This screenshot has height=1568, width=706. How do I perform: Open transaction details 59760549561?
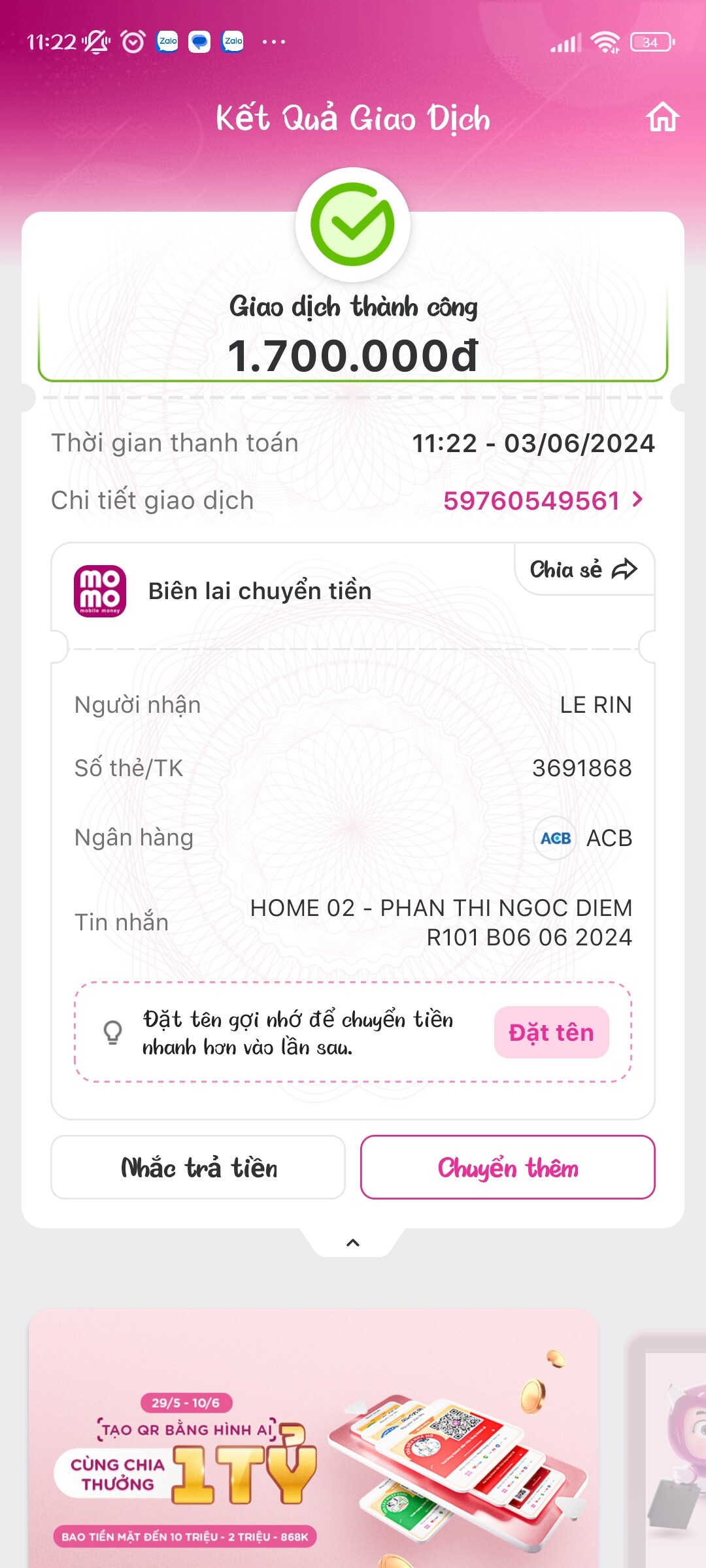pyautogui.click(x=543, y=501)
